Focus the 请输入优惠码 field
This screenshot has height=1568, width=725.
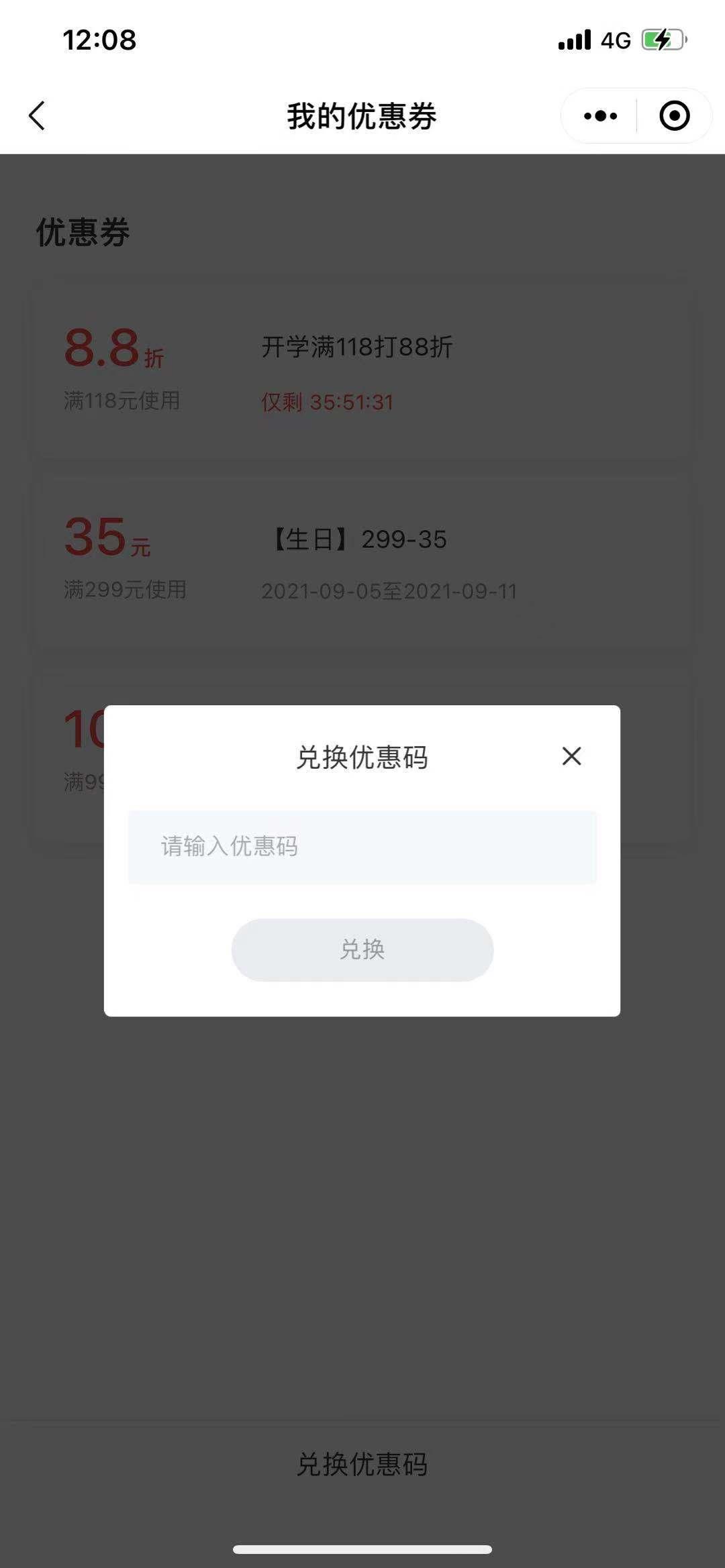(362, 847)
